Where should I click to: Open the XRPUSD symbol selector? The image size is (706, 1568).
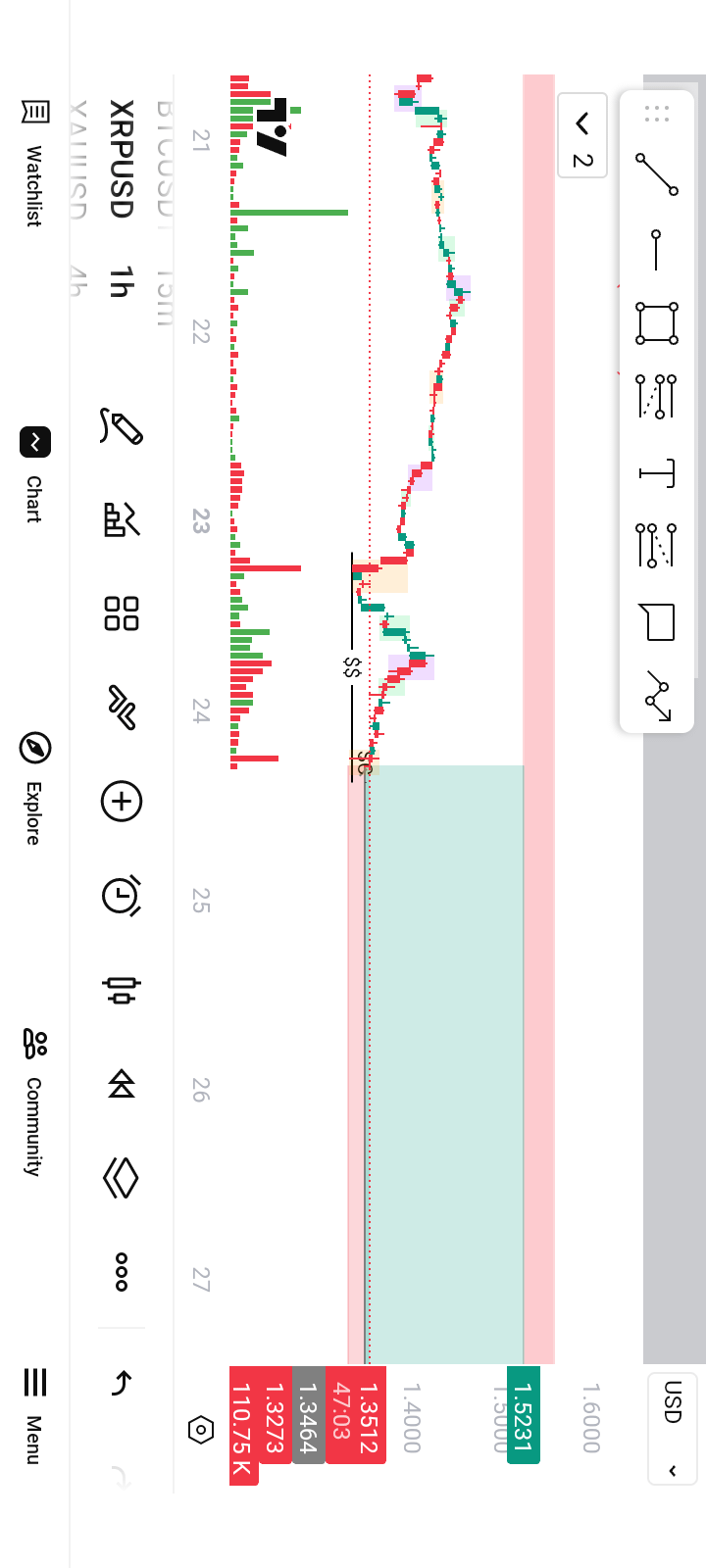[121, 159]
